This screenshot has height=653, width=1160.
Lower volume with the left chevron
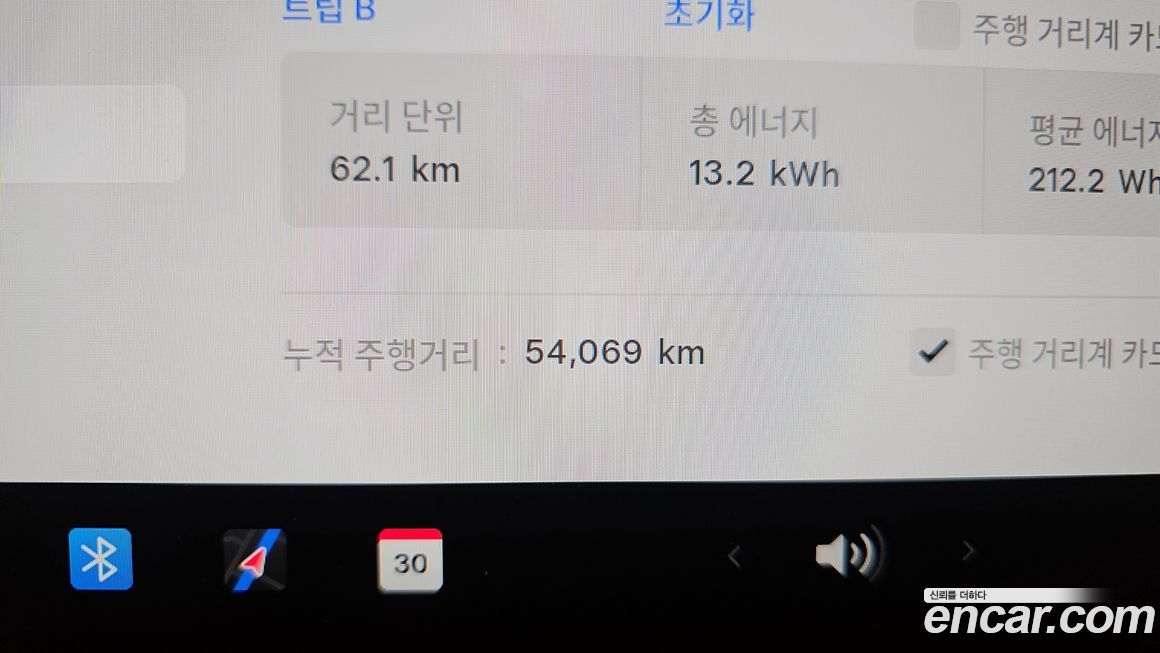[x=734, y=555]
